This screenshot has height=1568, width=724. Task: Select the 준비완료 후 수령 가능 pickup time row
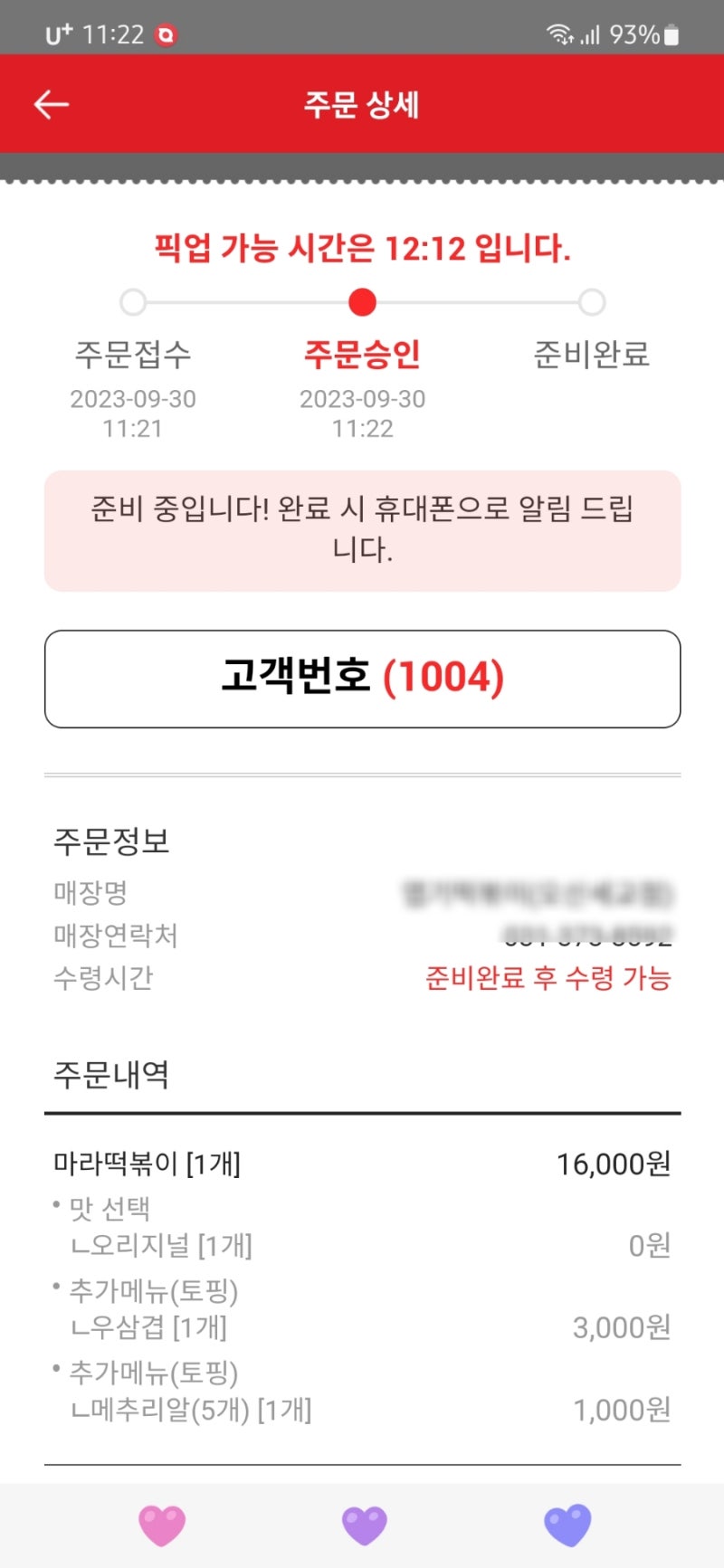pyautogui.click(x=546, y=980)
